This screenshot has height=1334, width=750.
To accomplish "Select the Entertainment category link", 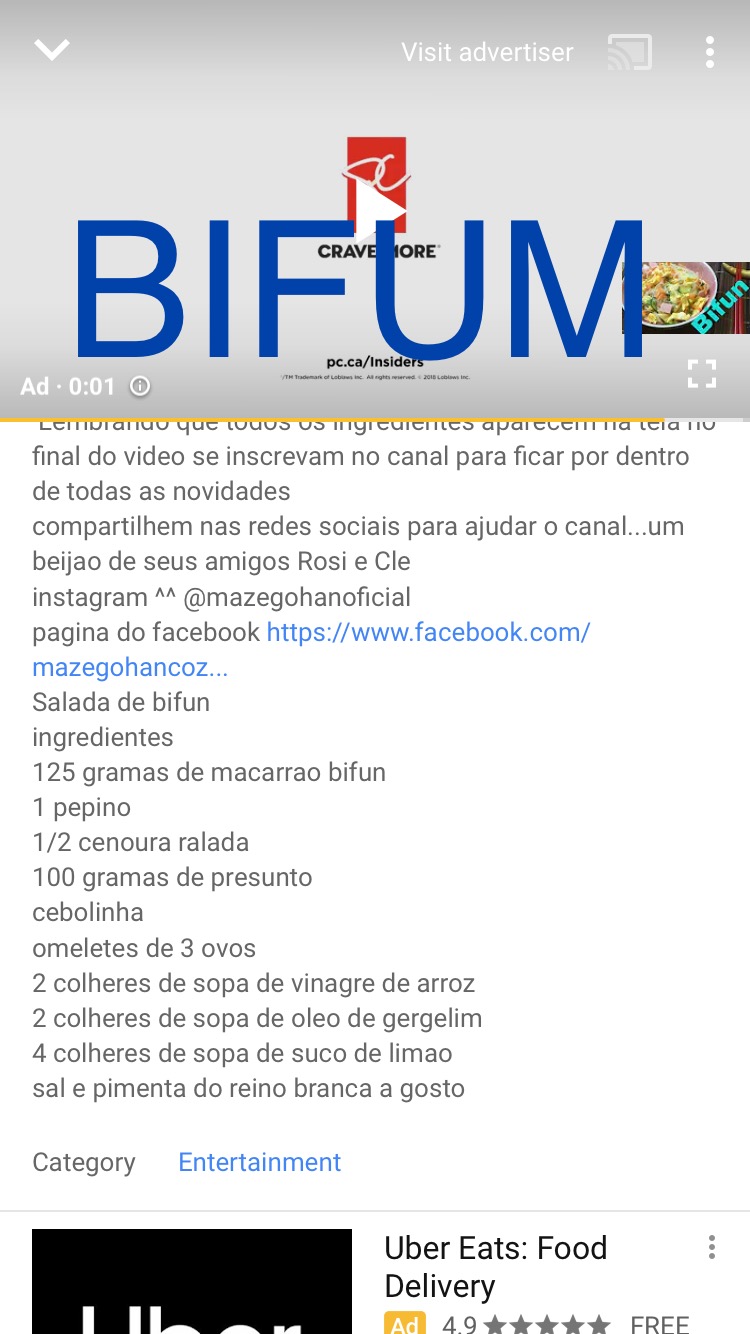I will [259, 1162].
